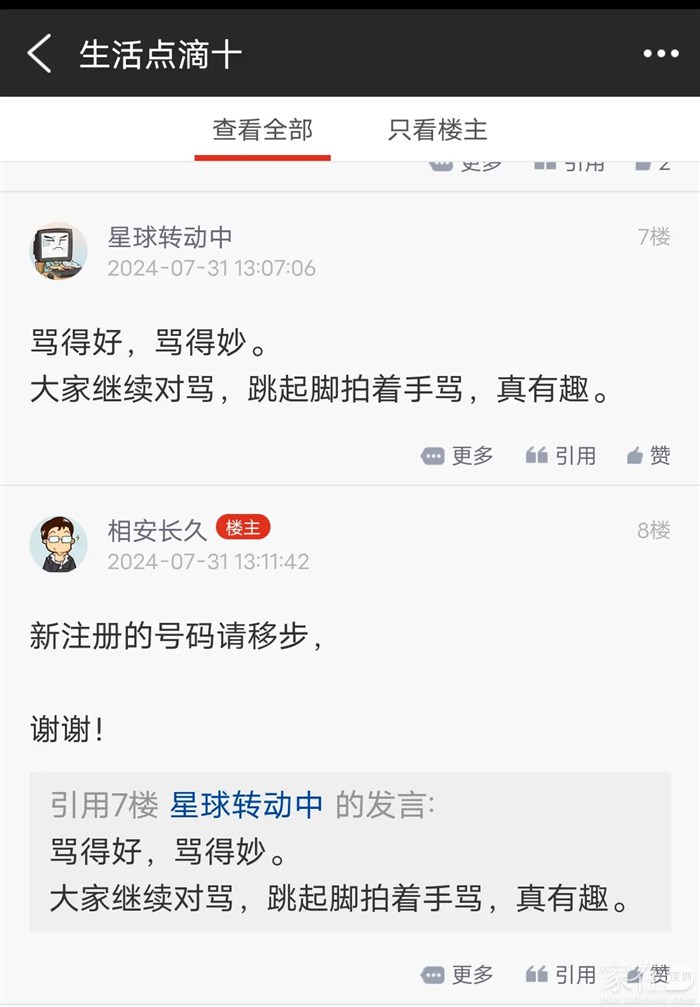Switch to 只看楼主 tab
Viewport: 700px width, 1007px height.
click(x=437, y=130)
